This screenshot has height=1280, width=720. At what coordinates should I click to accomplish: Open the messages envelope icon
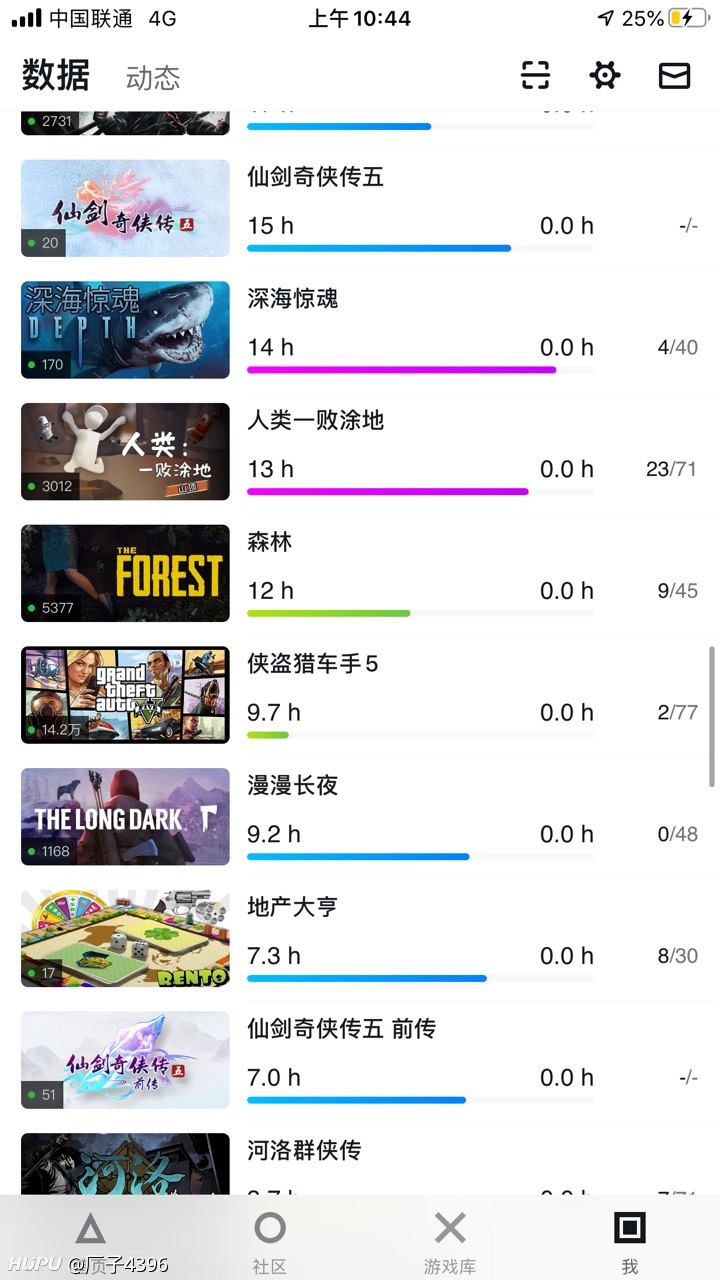click(x=675, y=76)
